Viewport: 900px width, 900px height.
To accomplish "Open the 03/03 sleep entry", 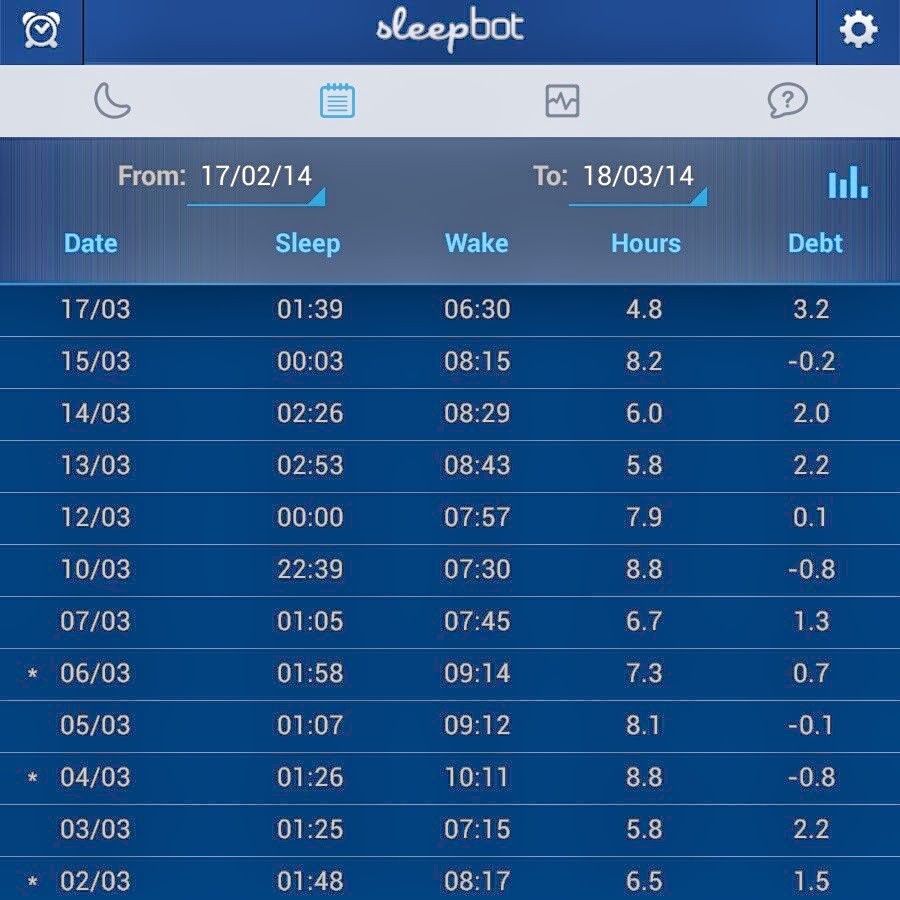I will pyautogui.click(x=450, y=829).
